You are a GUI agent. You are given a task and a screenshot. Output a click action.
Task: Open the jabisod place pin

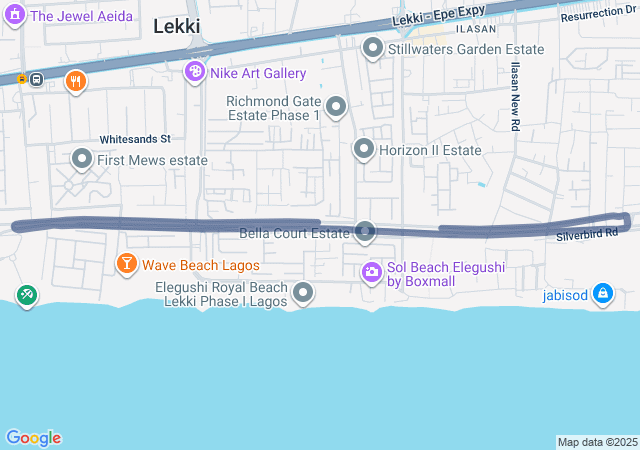(x=602, y=294)
